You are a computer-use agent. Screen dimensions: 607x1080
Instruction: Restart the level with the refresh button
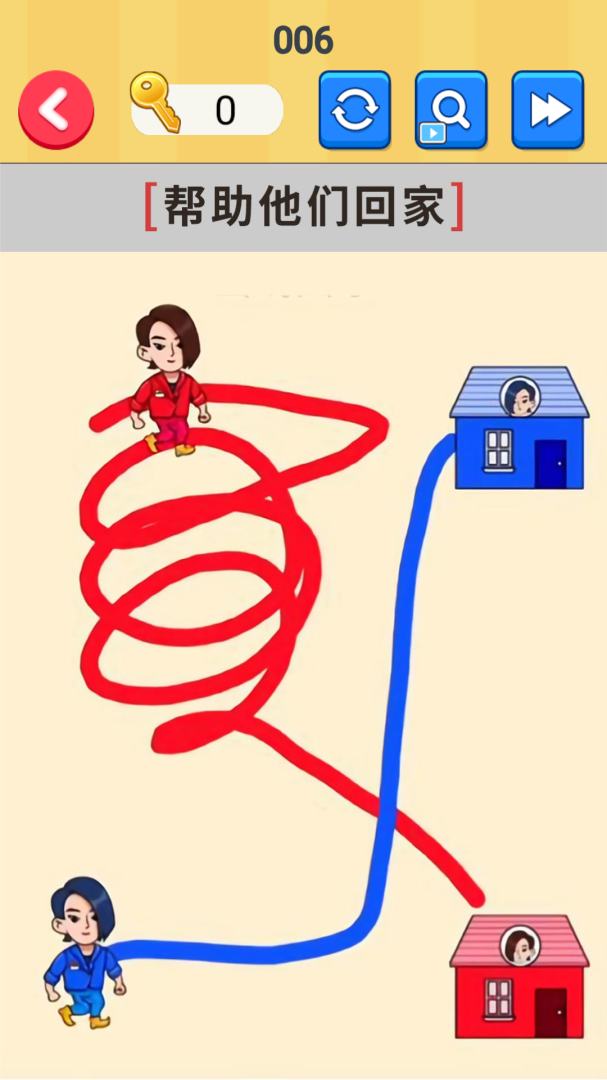point(354,110)
